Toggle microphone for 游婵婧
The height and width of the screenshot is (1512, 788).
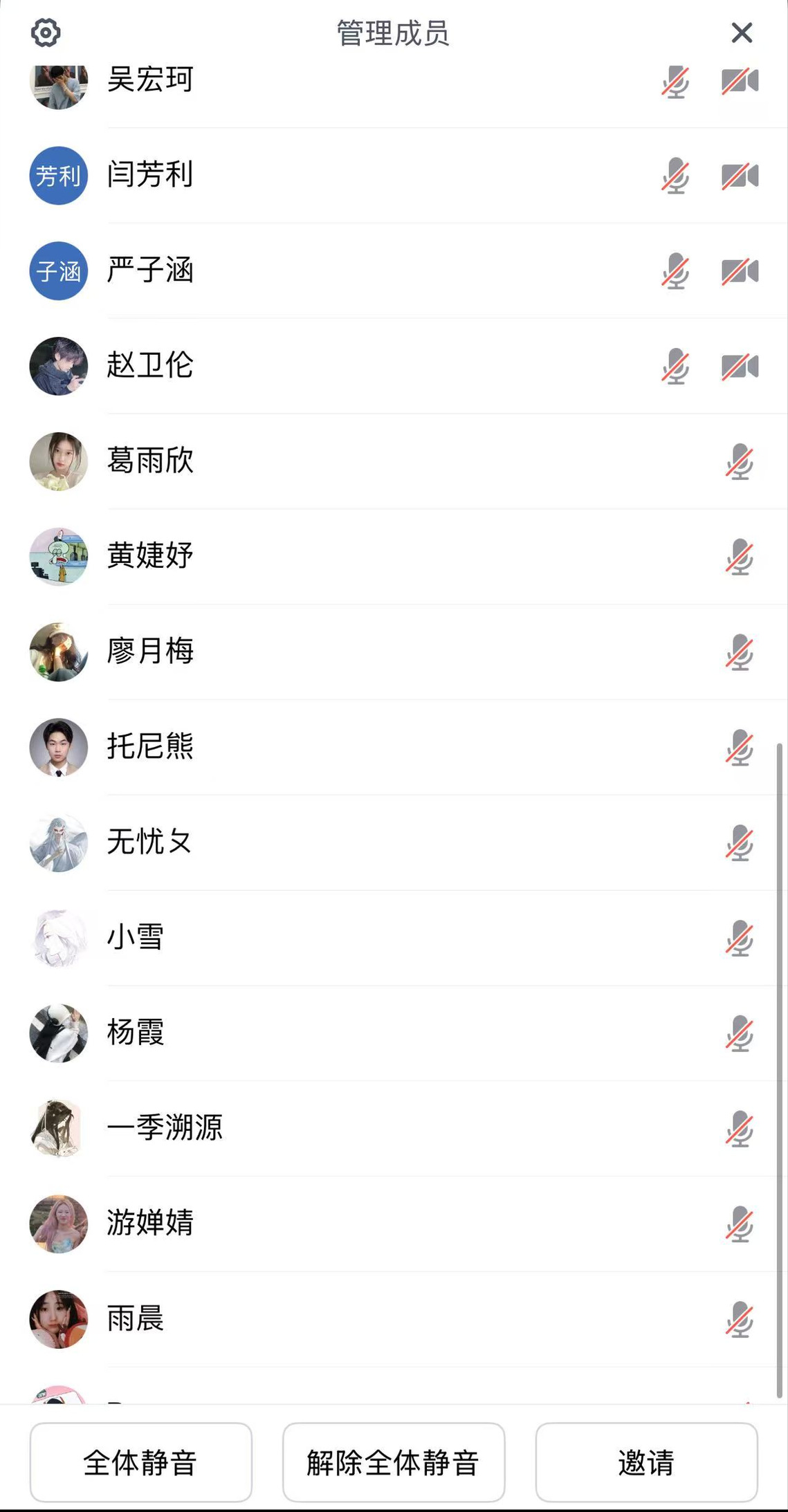coord(740,1224)
